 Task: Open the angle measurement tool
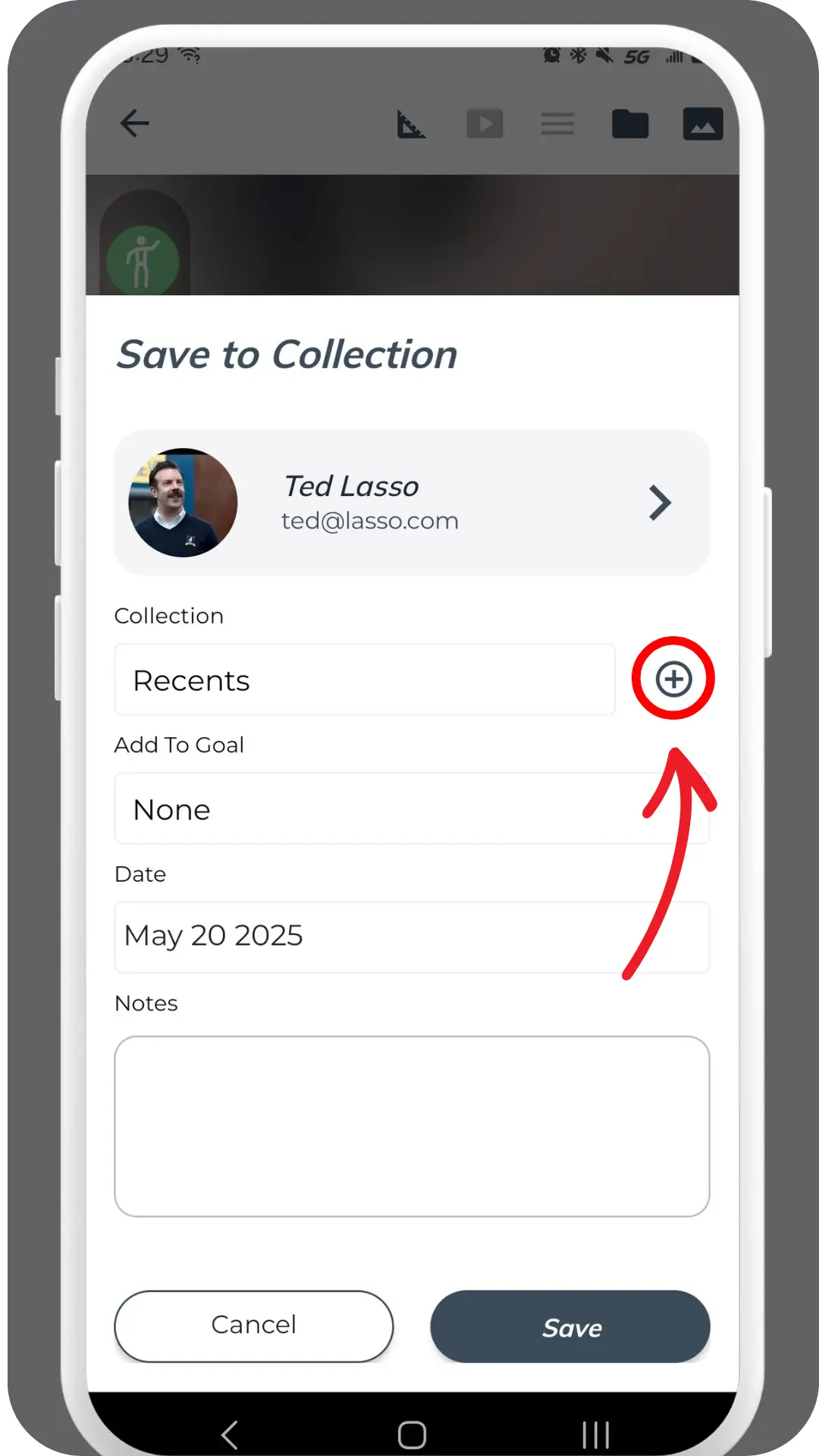[x=411, y=124]
